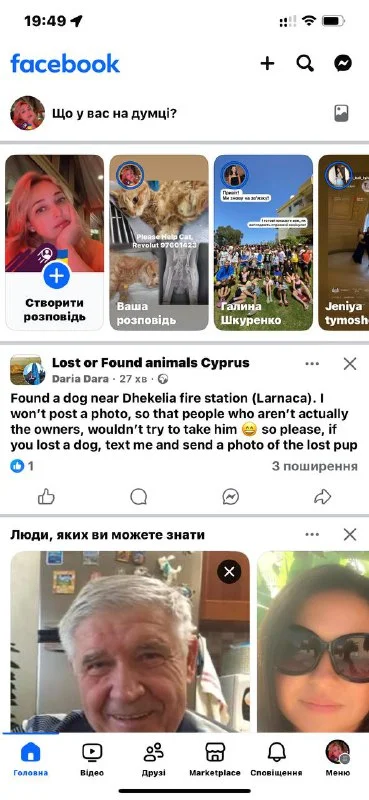369x800 pixels.
Task: Create a story via 'Створити розповідь'
Action: click(55, 243)
